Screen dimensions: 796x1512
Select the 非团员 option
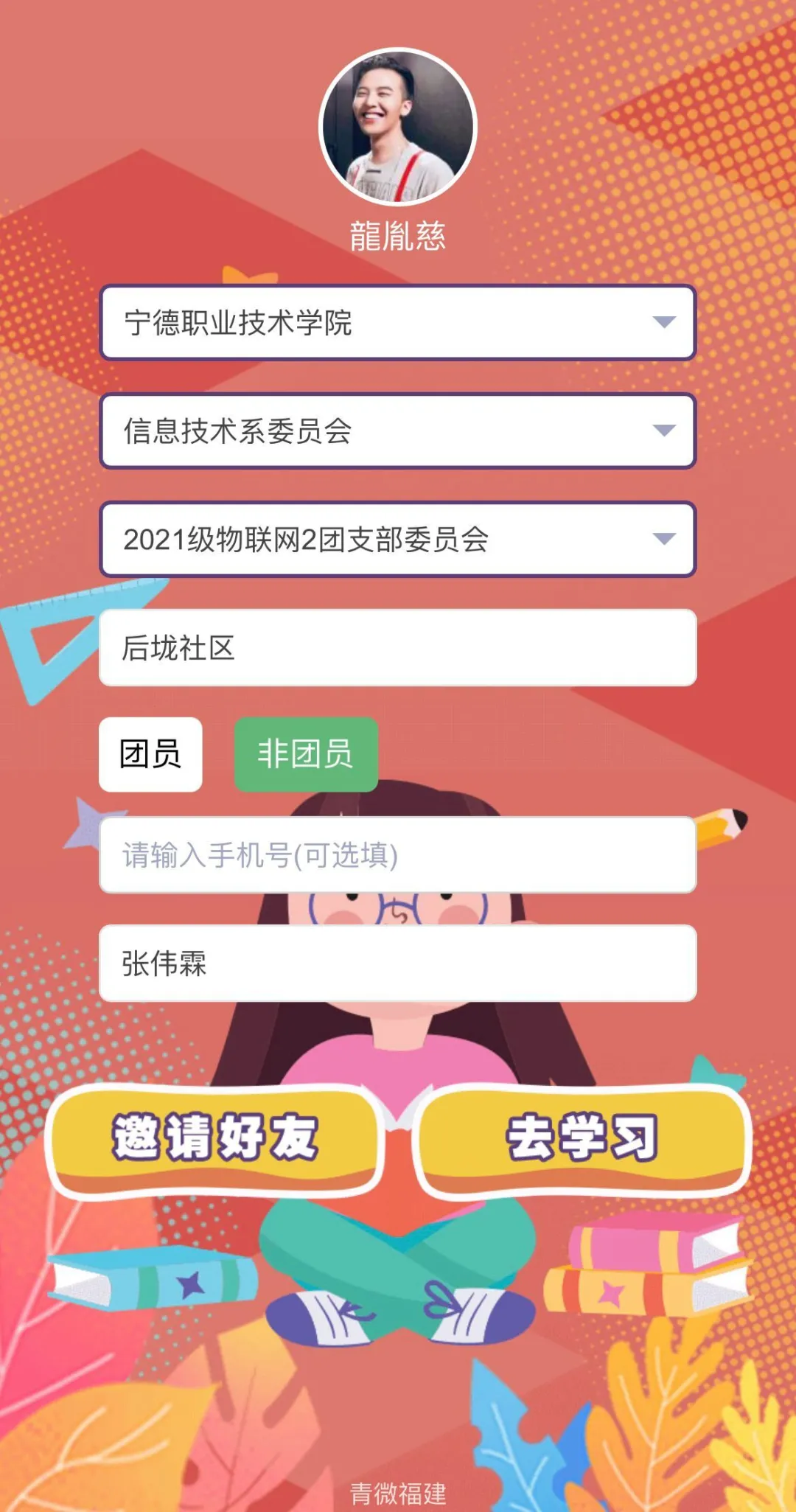tap(306, 754)
